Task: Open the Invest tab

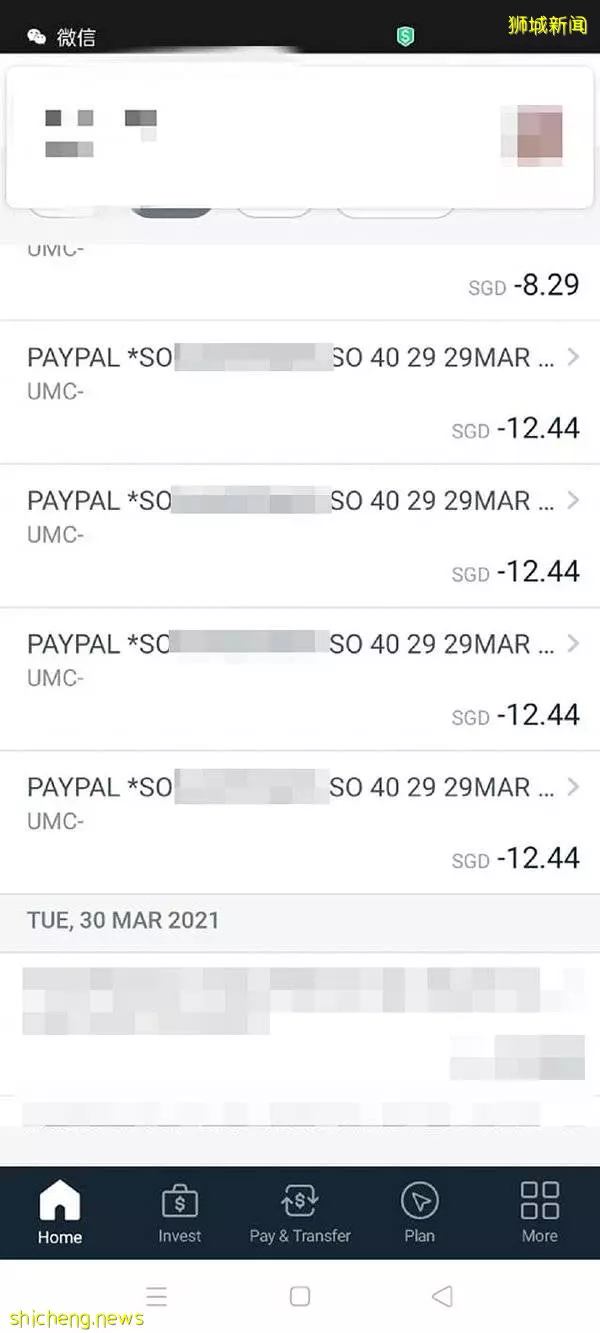Action: 180,1212
